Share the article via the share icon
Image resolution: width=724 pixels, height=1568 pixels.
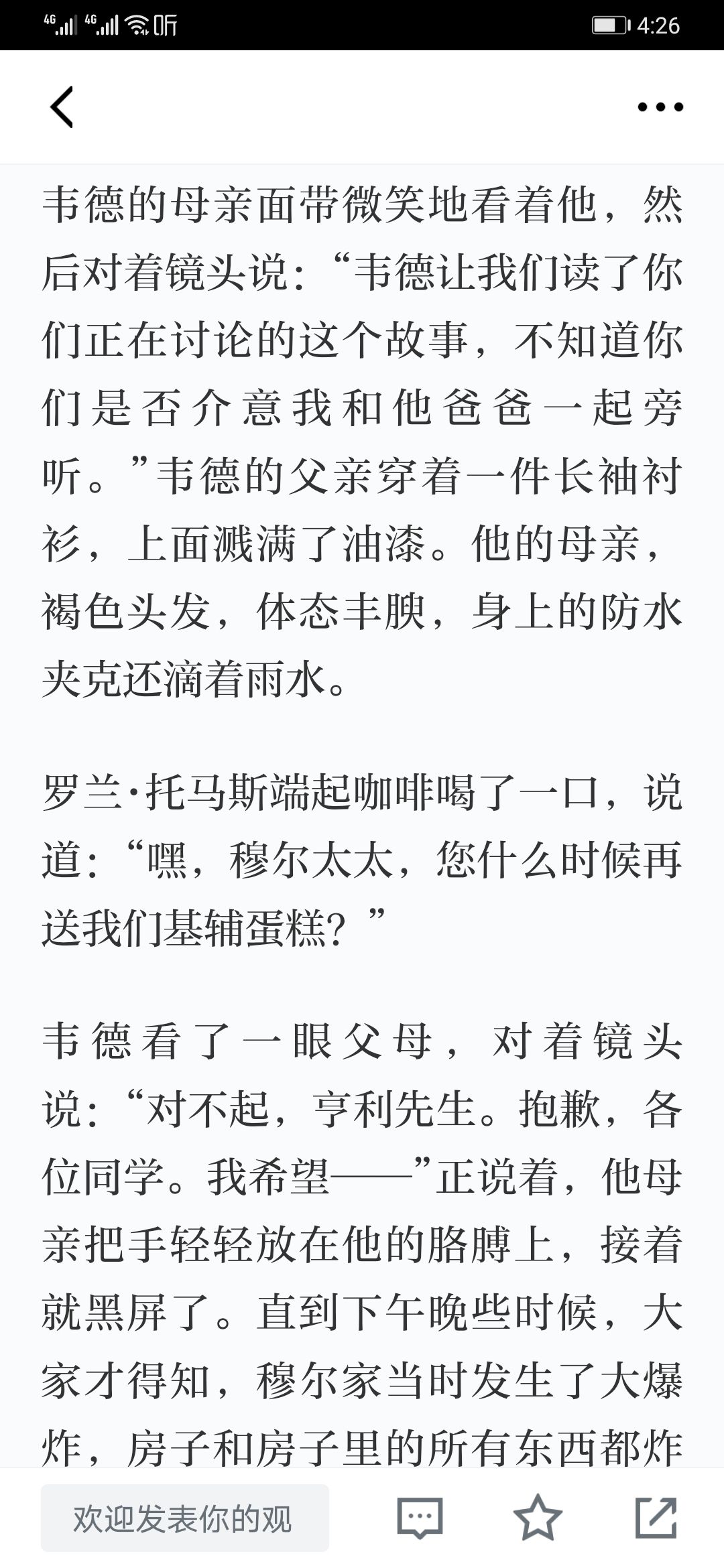pos(656,1517)
